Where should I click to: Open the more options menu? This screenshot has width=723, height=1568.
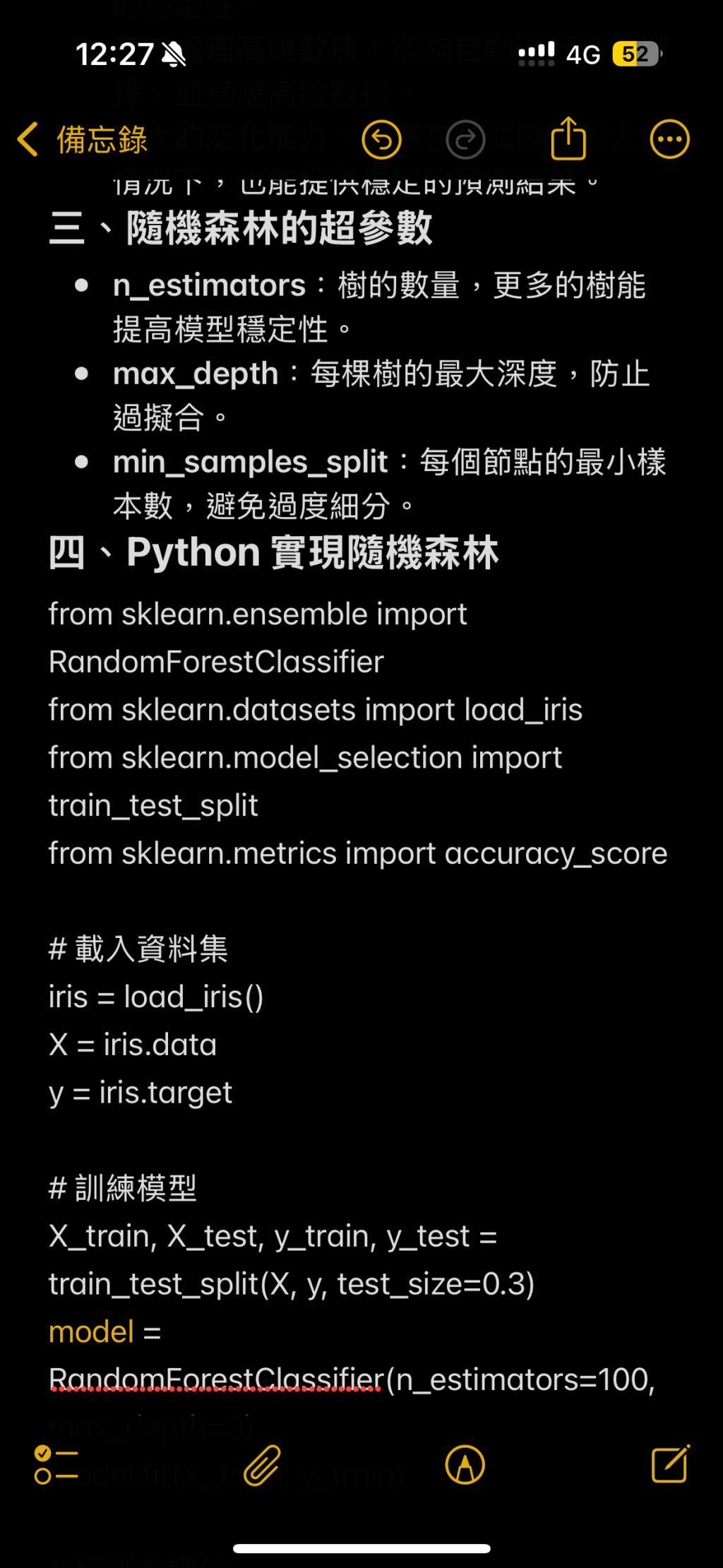pos(669,139)
